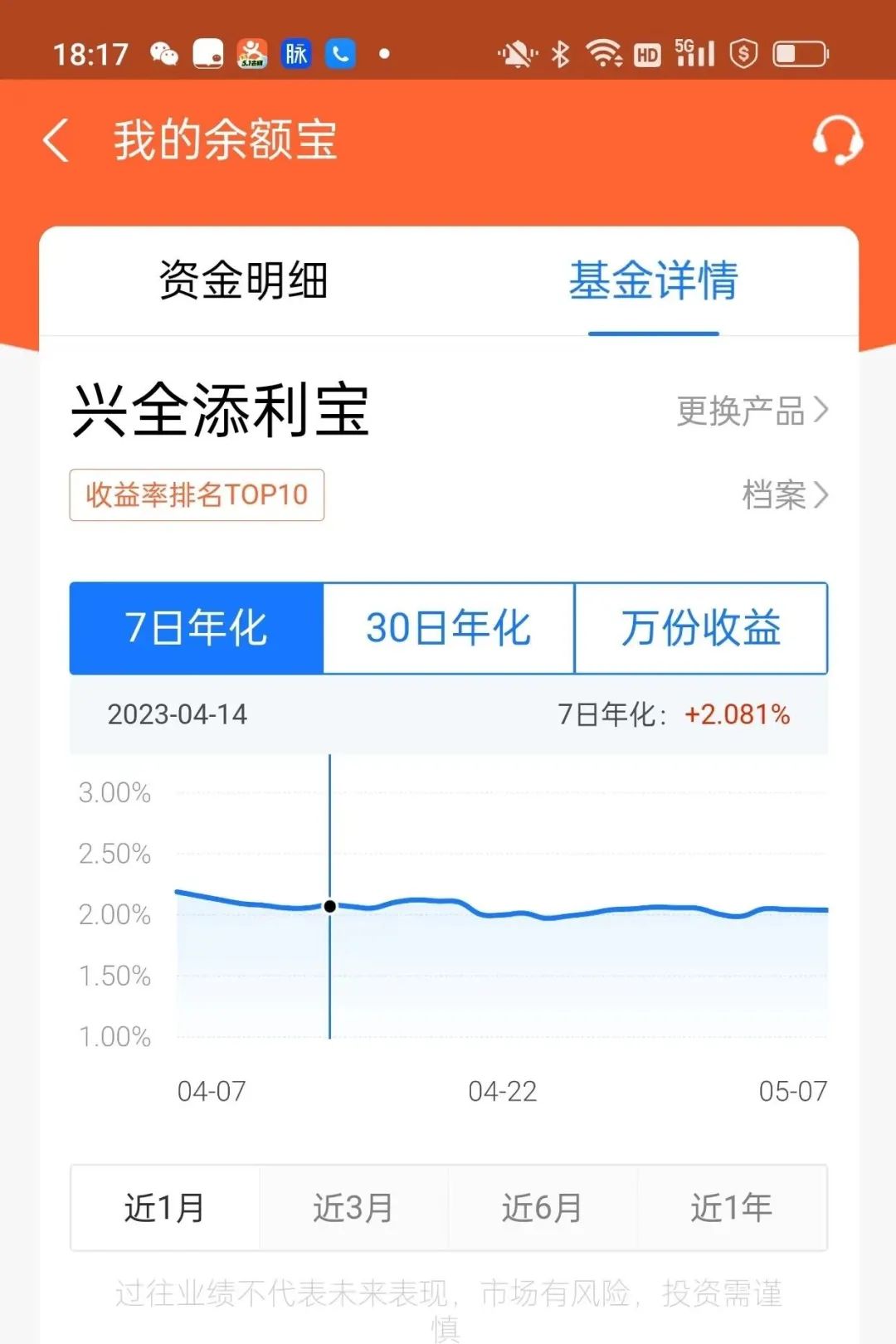
Task: Select the 基金详情 tab
Action: coord(653,280)
